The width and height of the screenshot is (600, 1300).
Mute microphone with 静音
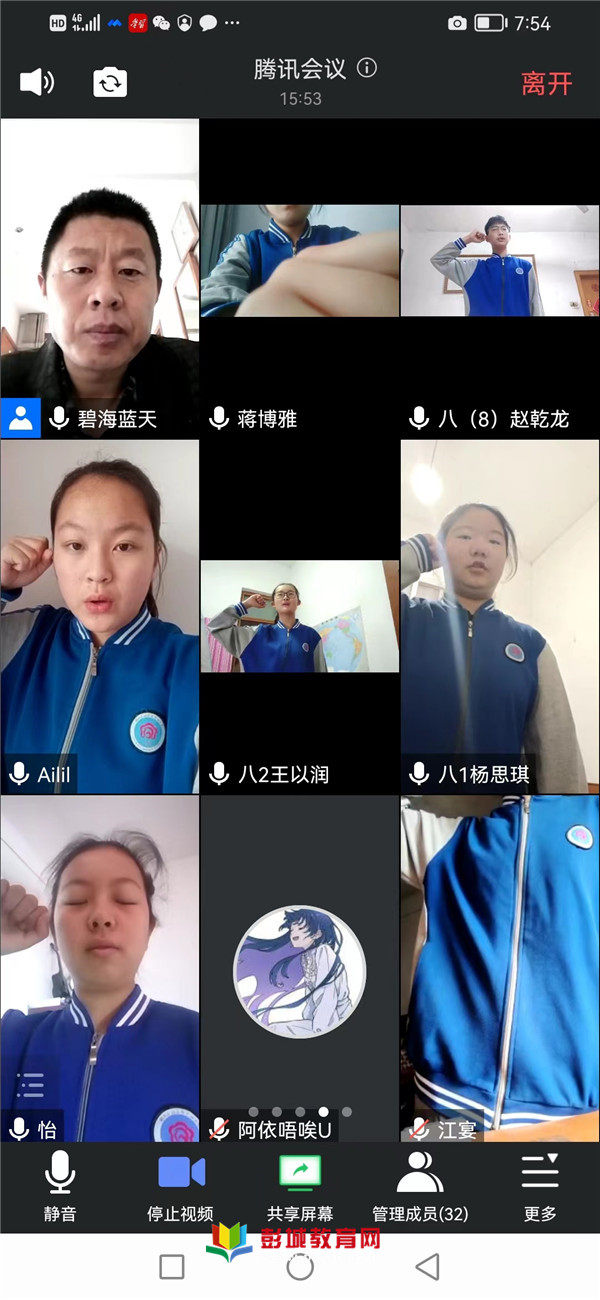point(60,1186)
